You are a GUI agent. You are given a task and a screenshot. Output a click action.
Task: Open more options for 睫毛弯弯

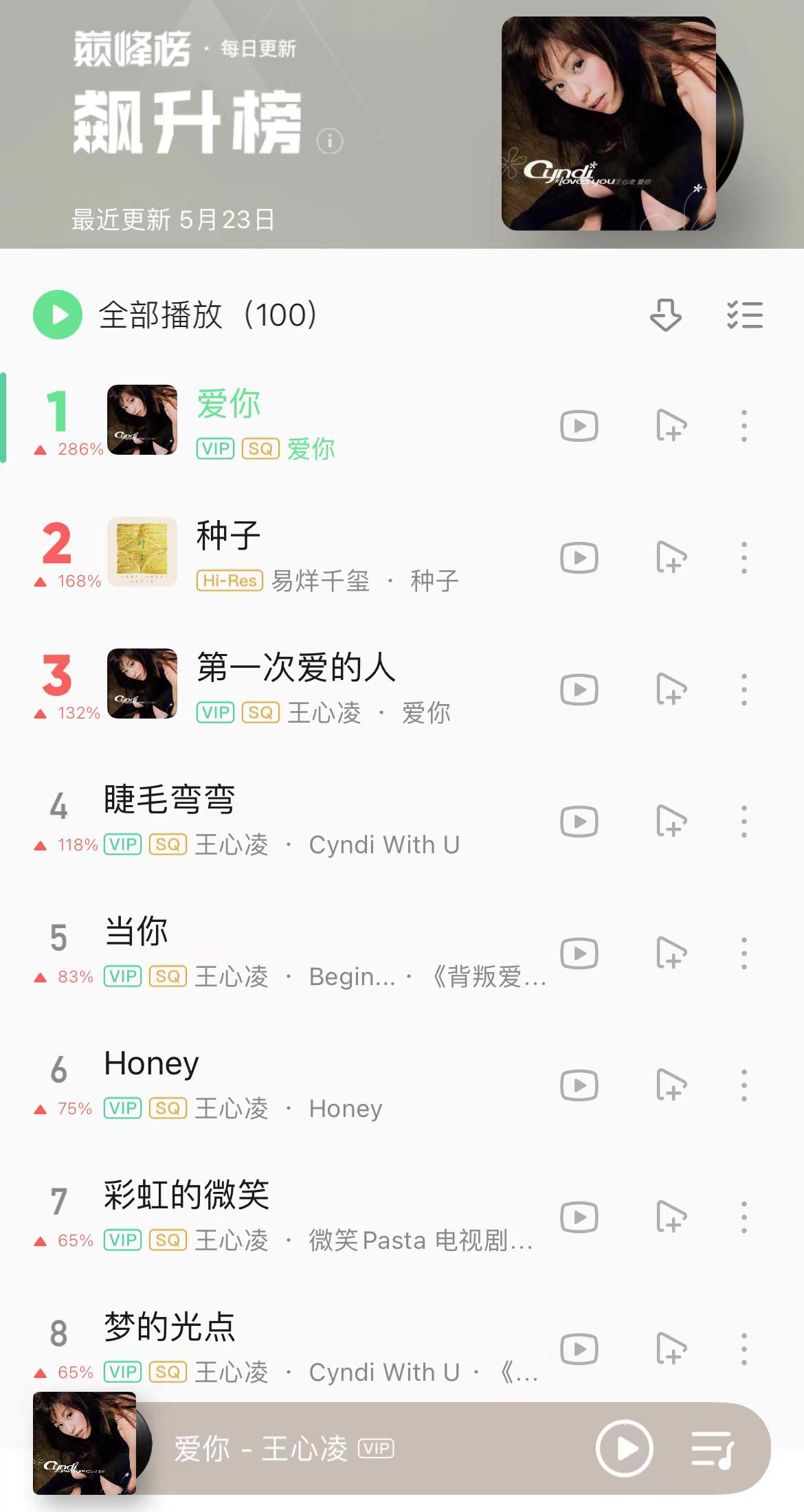(744, 822)
